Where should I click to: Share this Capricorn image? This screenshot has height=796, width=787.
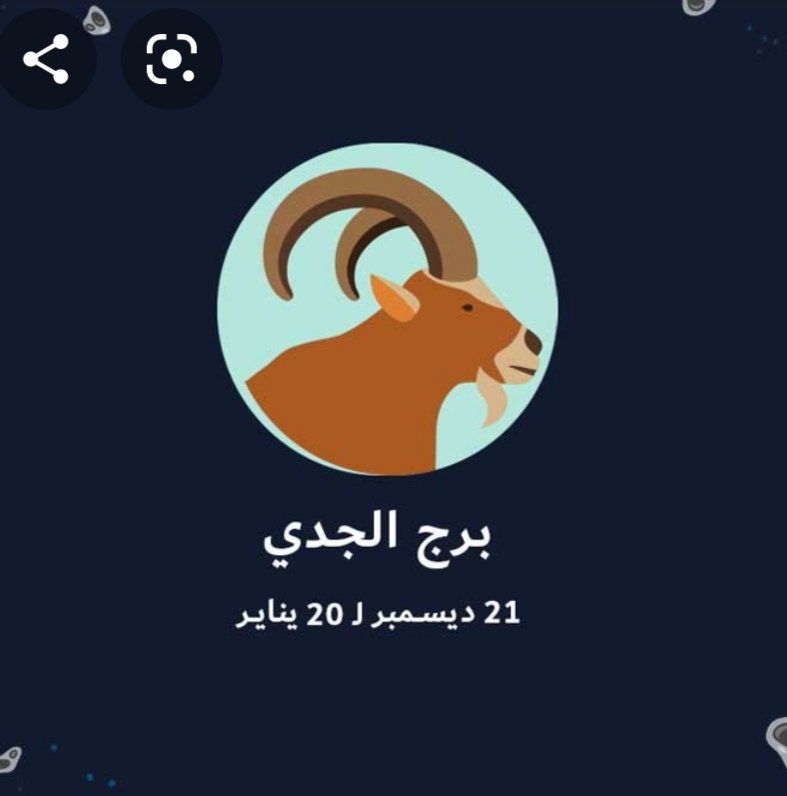(45, 61)
